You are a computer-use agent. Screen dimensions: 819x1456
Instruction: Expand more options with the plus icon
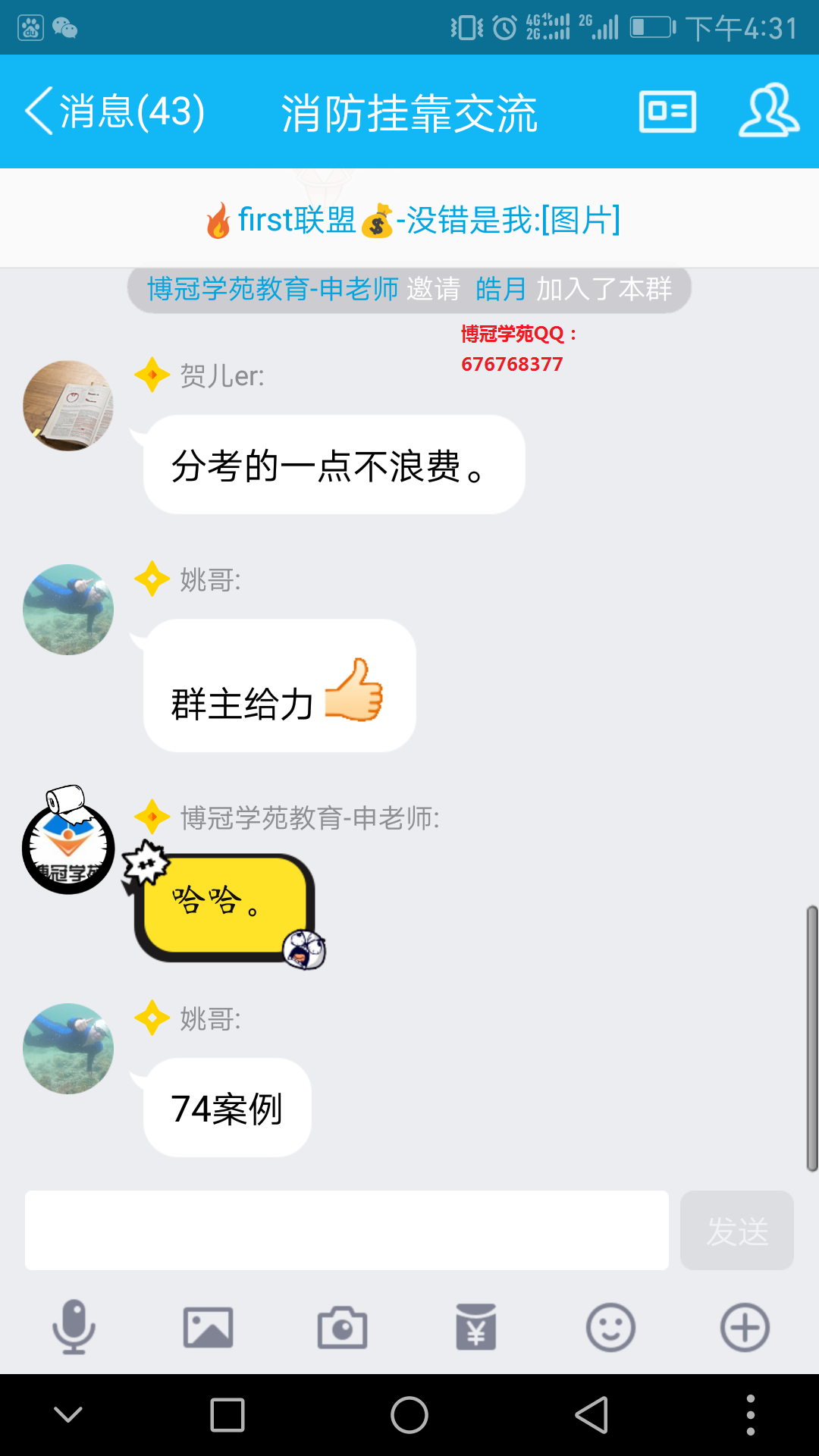coord(745,1327)
